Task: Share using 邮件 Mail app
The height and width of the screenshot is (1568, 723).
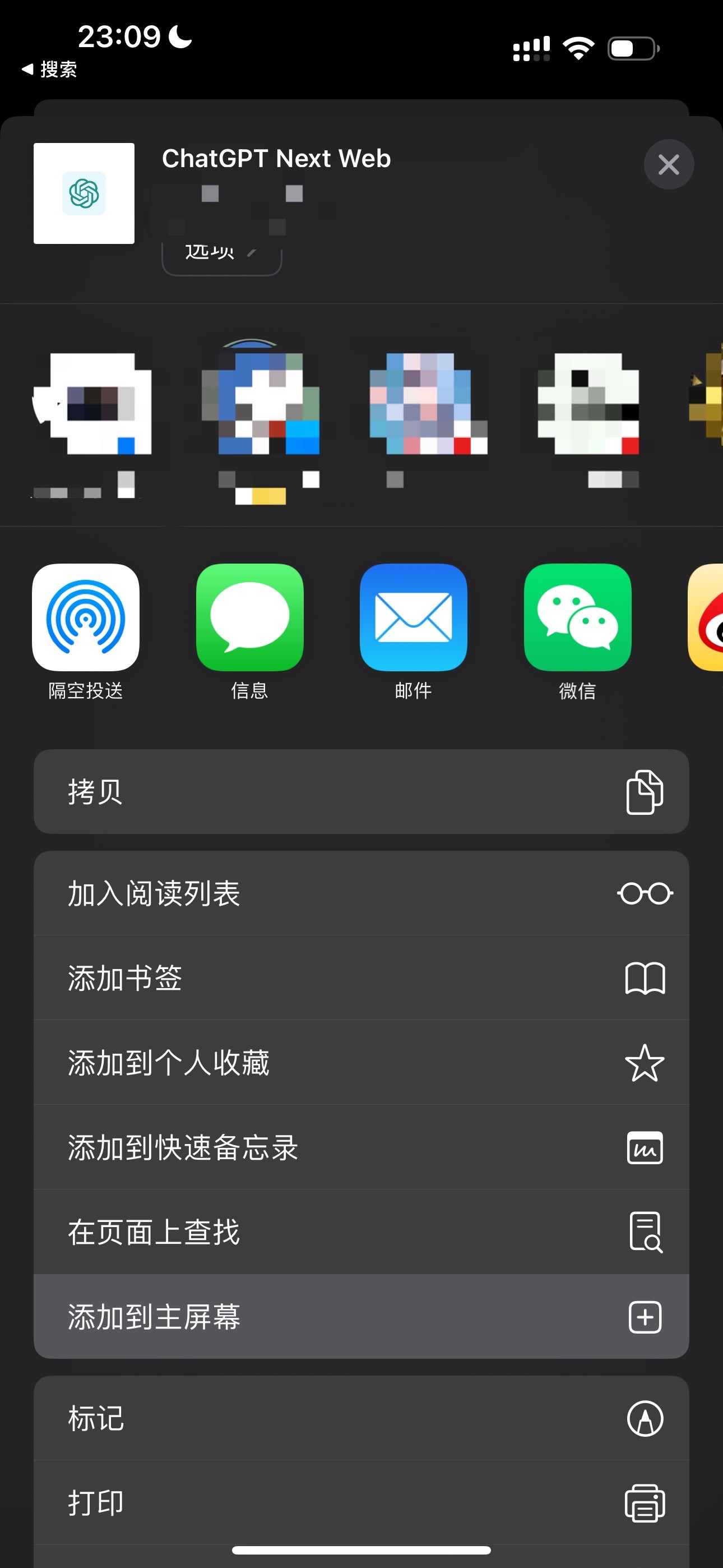Action: pyautogui.click(x=413, y=618)
